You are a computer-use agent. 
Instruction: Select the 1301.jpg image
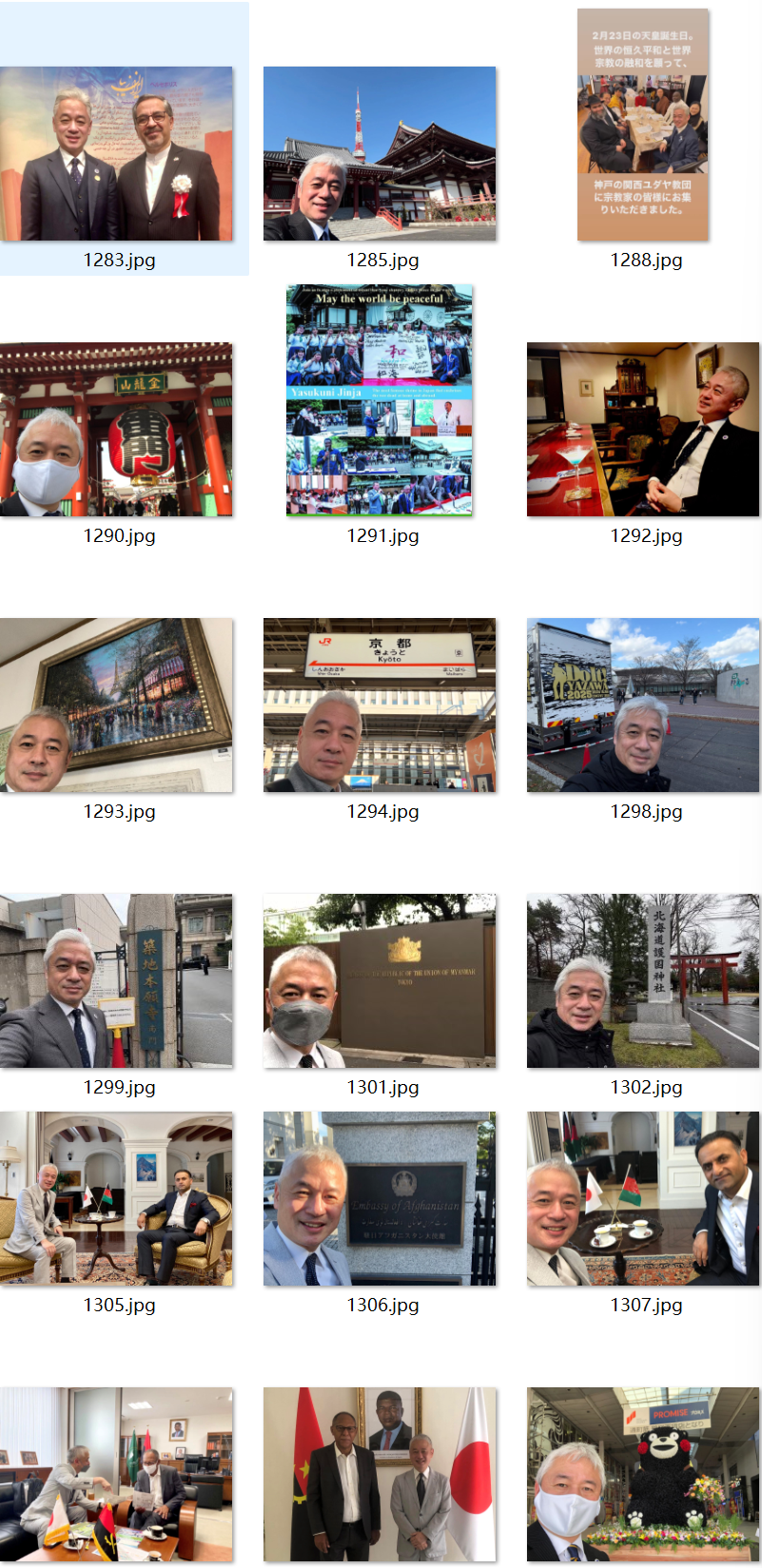click(x=380, y=980)
